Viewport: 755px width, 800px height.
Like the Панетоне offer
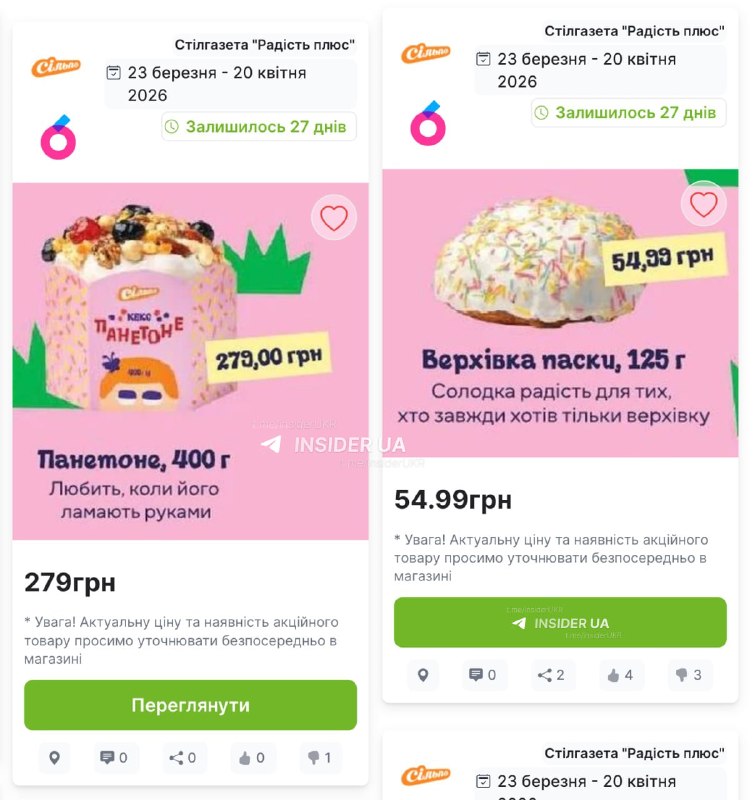(x=252, y=758)
